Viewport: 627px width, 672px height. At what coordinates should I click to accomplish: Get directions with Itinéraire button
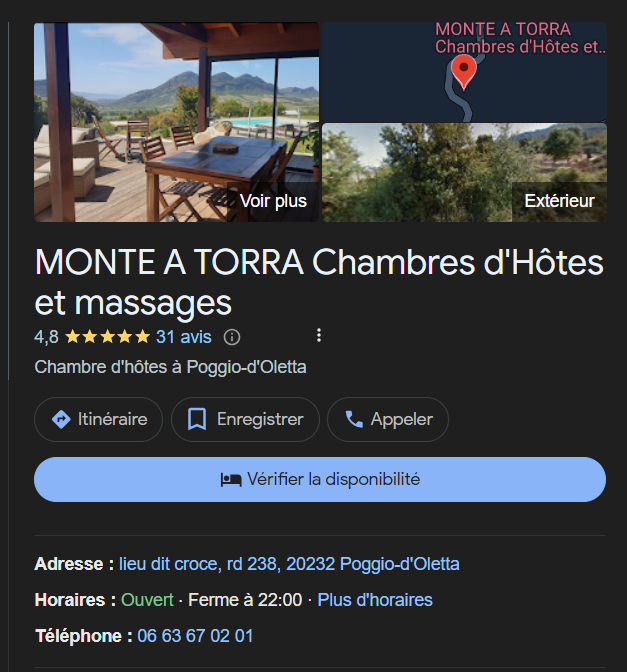[98, 419]
